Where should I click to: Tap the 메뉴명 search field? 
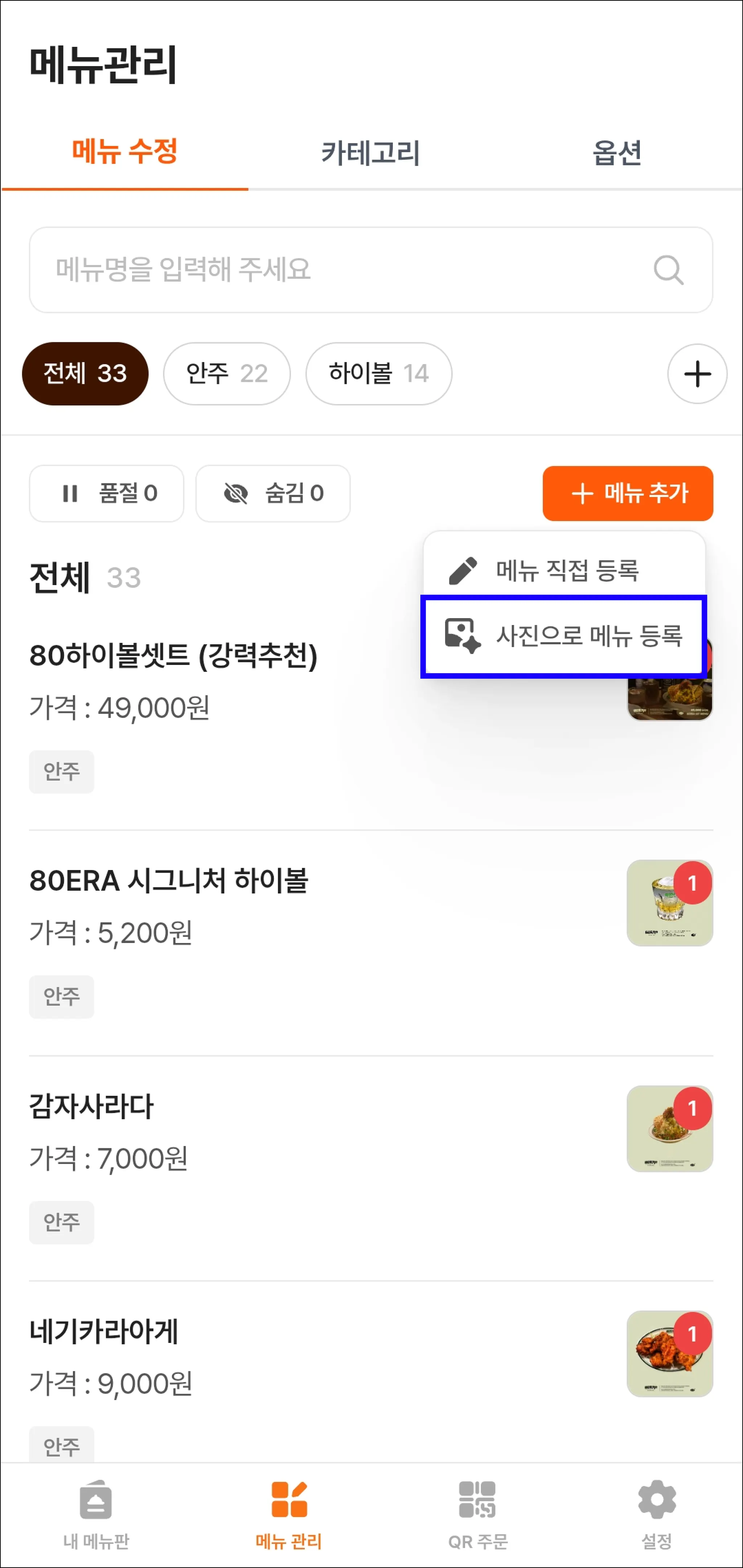click(x=341, y=270)
